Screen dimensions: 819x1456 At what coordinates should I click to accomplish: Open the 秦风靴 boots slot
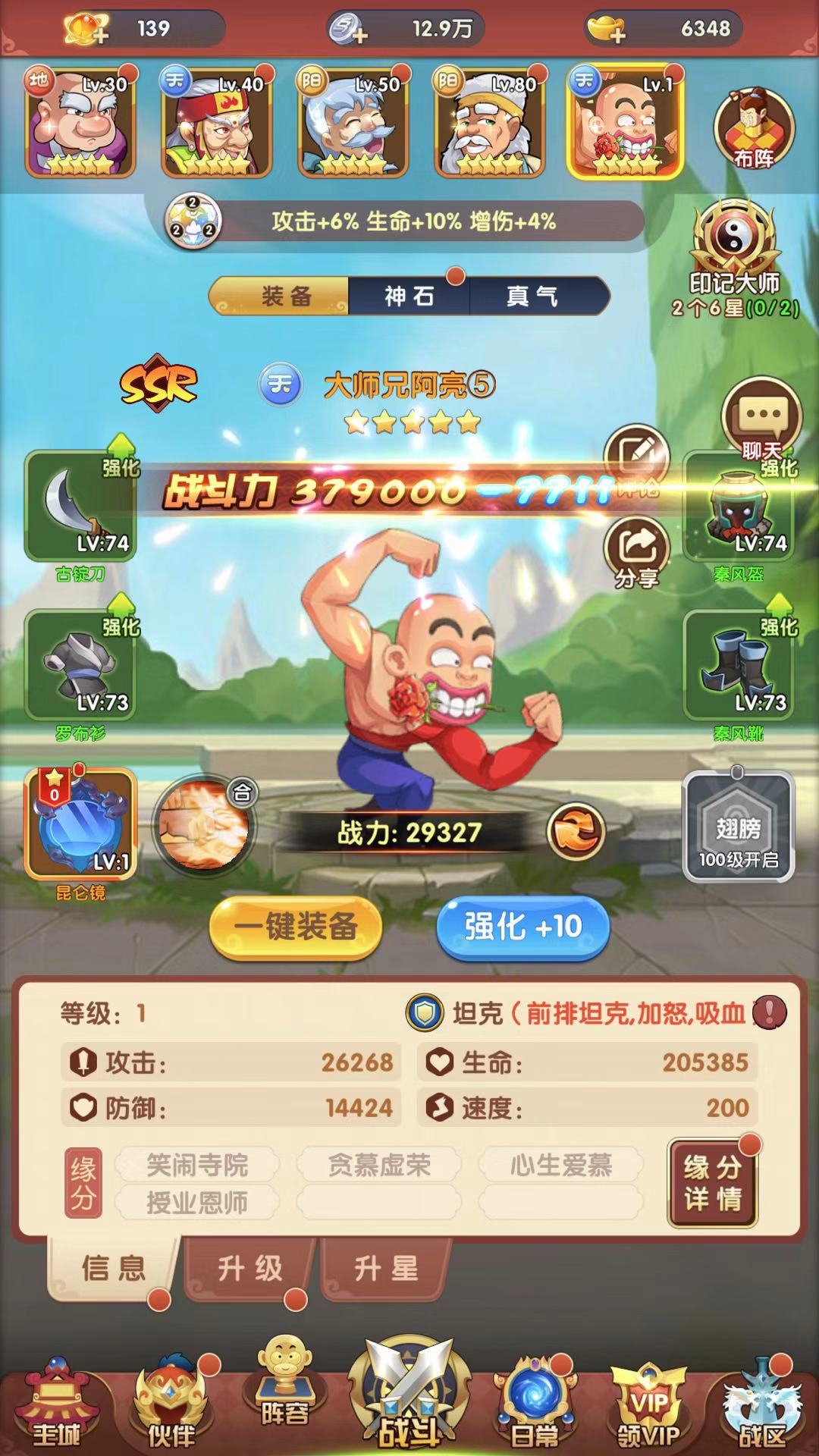pyautogui.click(x=738, y=666)
